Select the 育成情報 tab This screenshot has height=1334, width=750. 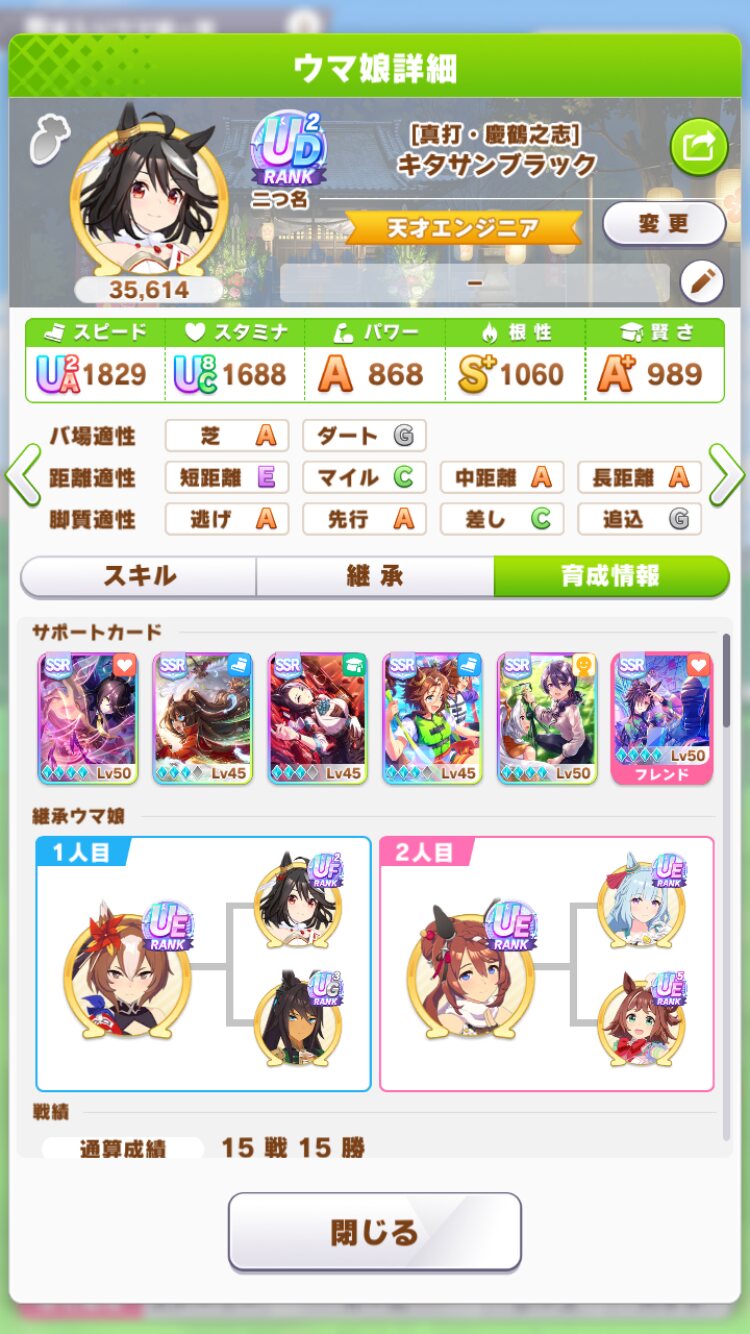pyautogui.click(x=611, y=576)
